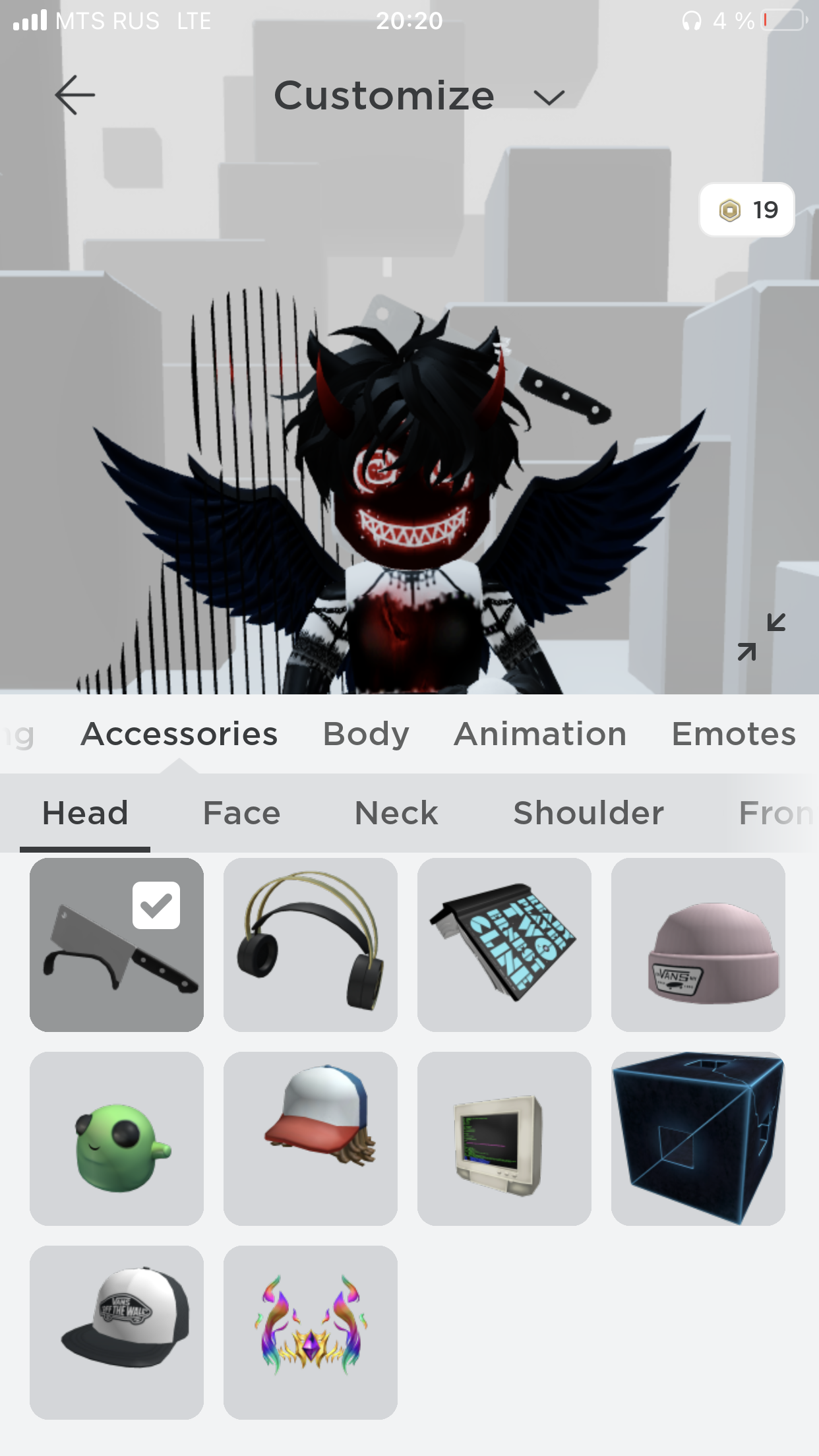Equip the red and white trucker cap

click(x=311, y=1138)
